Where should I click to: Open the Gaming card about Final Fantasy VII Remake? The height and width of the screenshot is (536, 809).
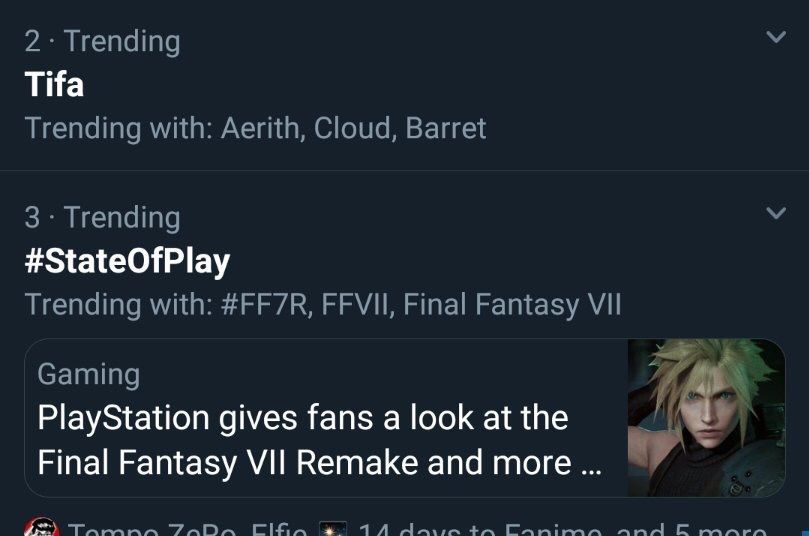point(405,418)
